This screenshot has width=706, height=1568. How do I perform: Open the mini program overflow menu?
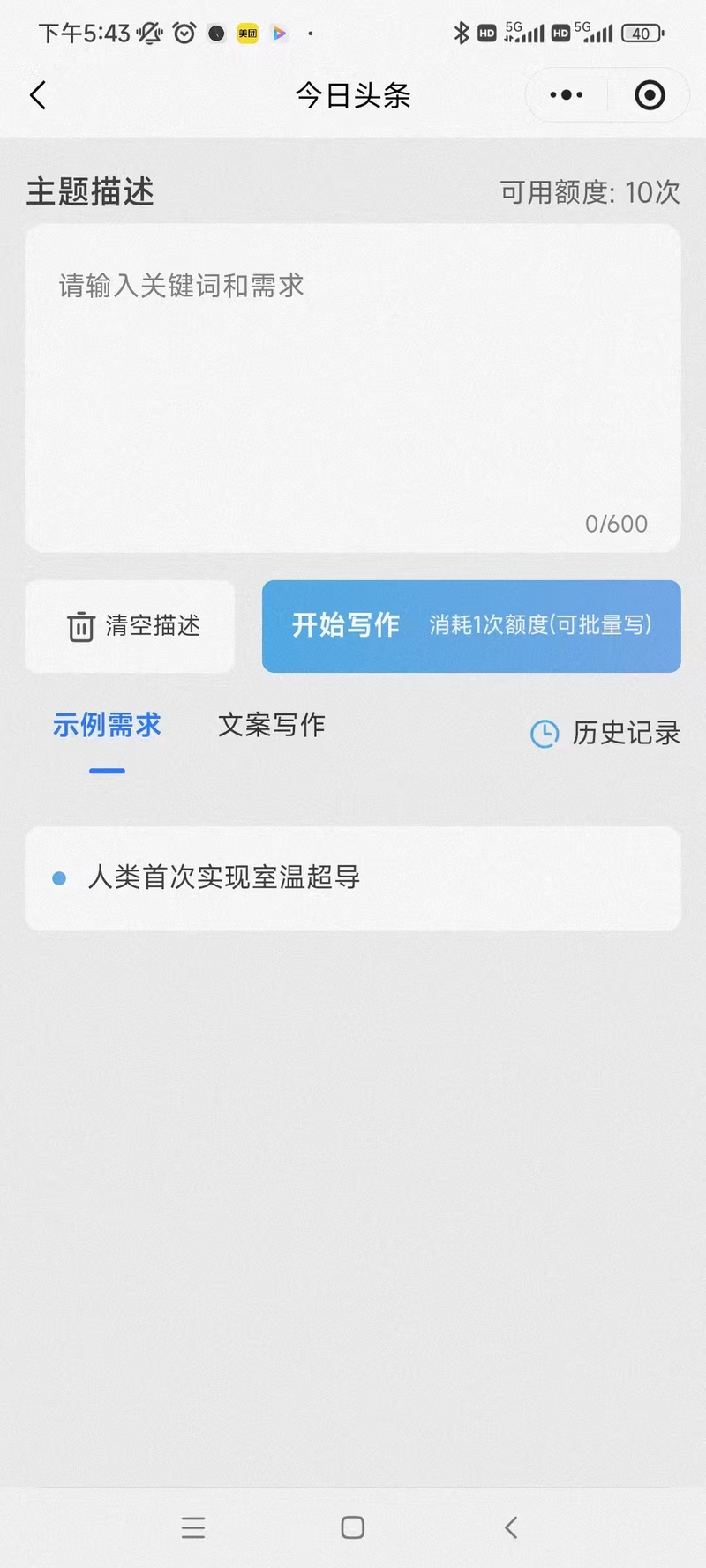click(x=566, y=95)
